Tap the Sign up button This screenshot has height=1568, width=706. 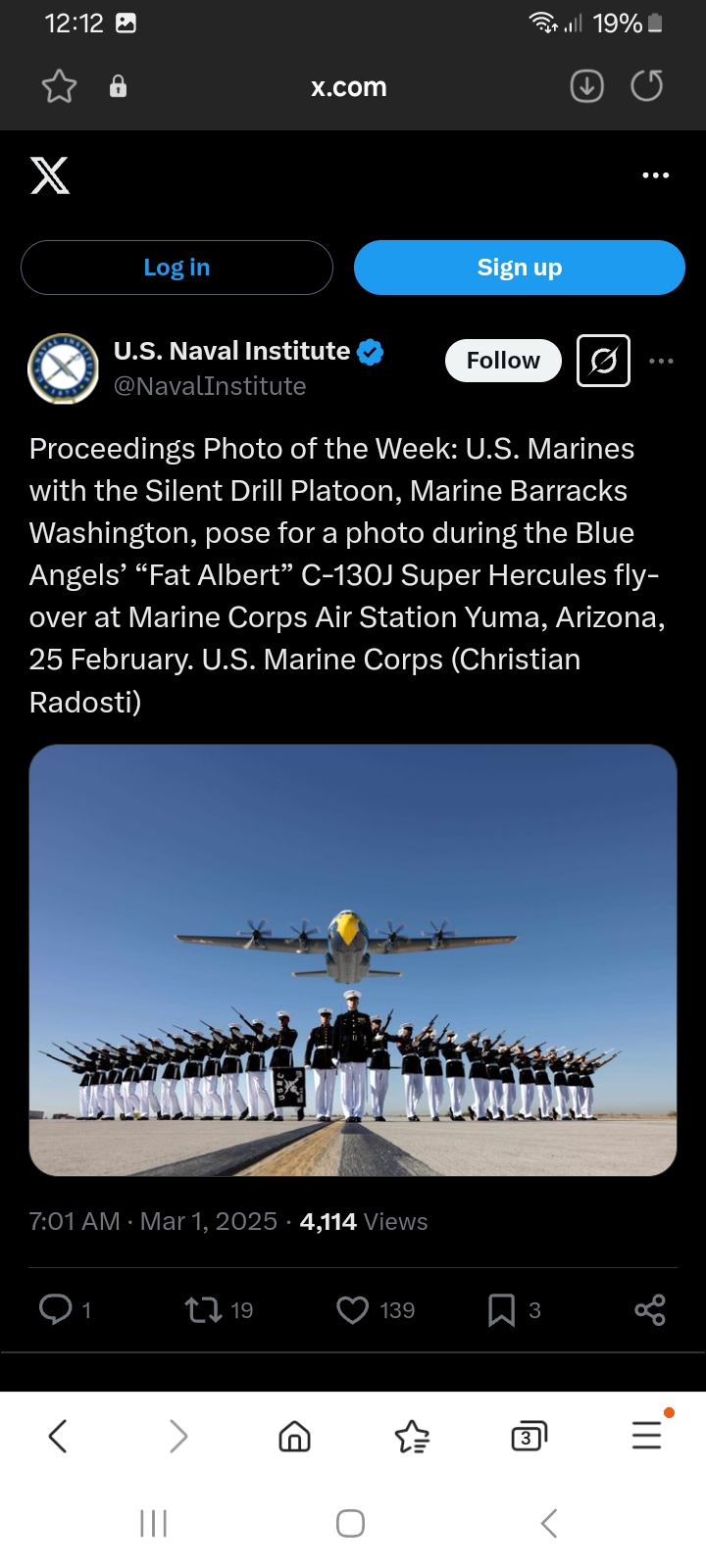coord(519,268)
